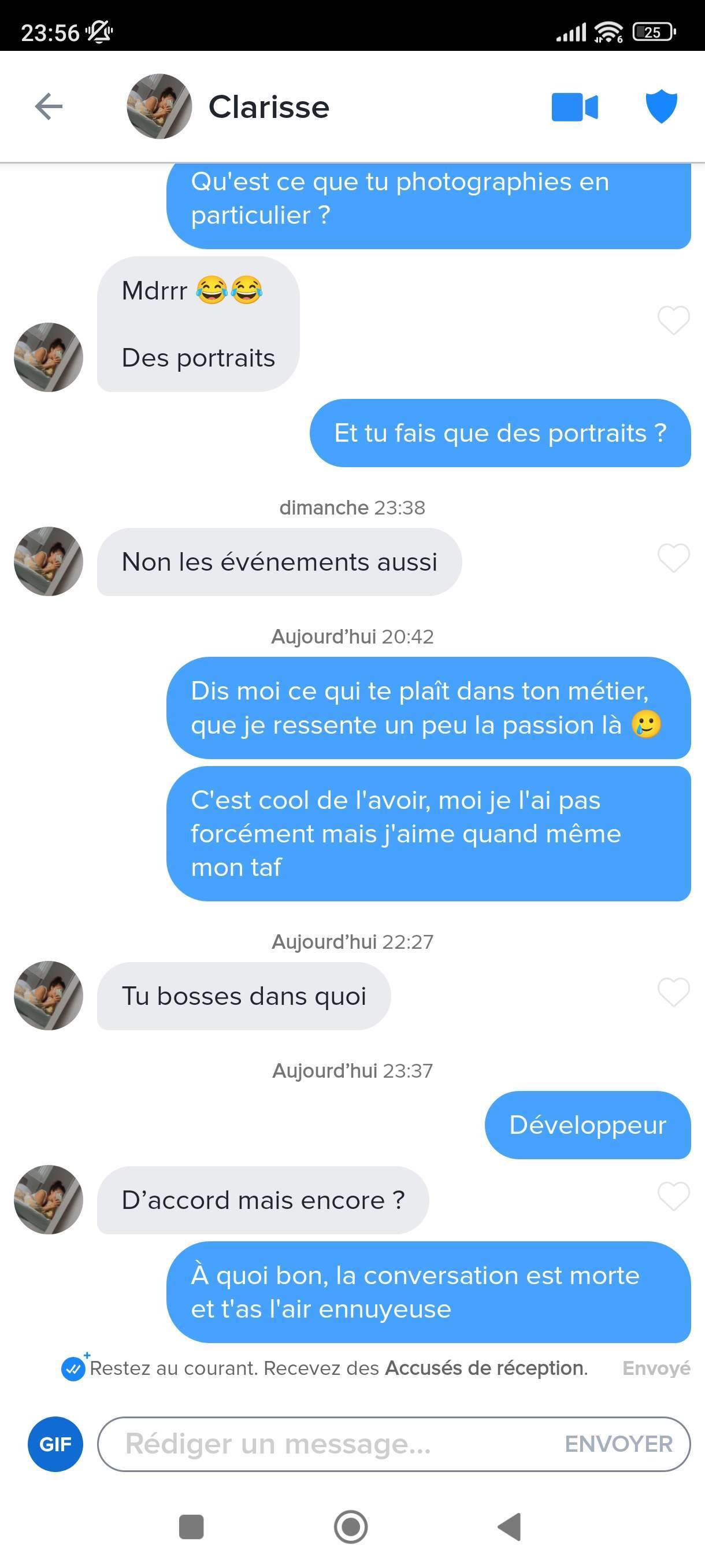Image resolution: width=705 pixels, height=1568 pixels.
Task: Like the "Non les événements aussi" message
Action: click(673, 557)
